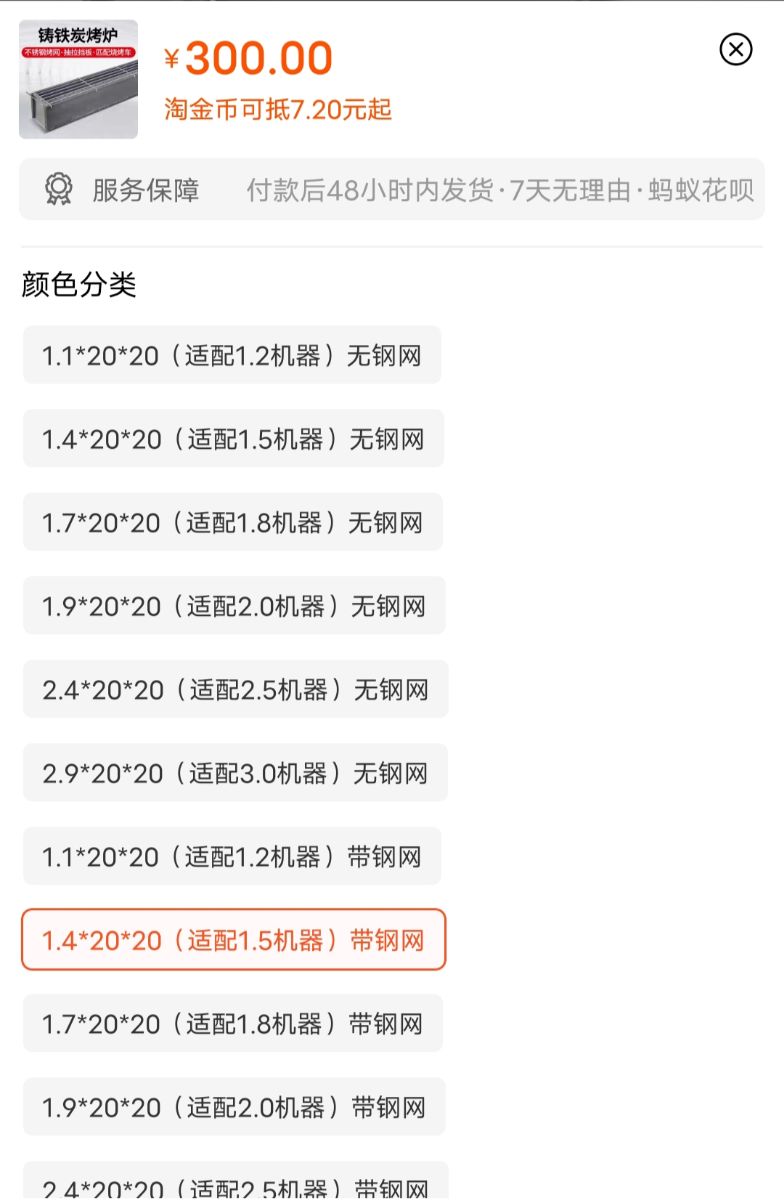784x1200 pixels.
Task: Close the product options sheet
Action: [x=735, y=49]
